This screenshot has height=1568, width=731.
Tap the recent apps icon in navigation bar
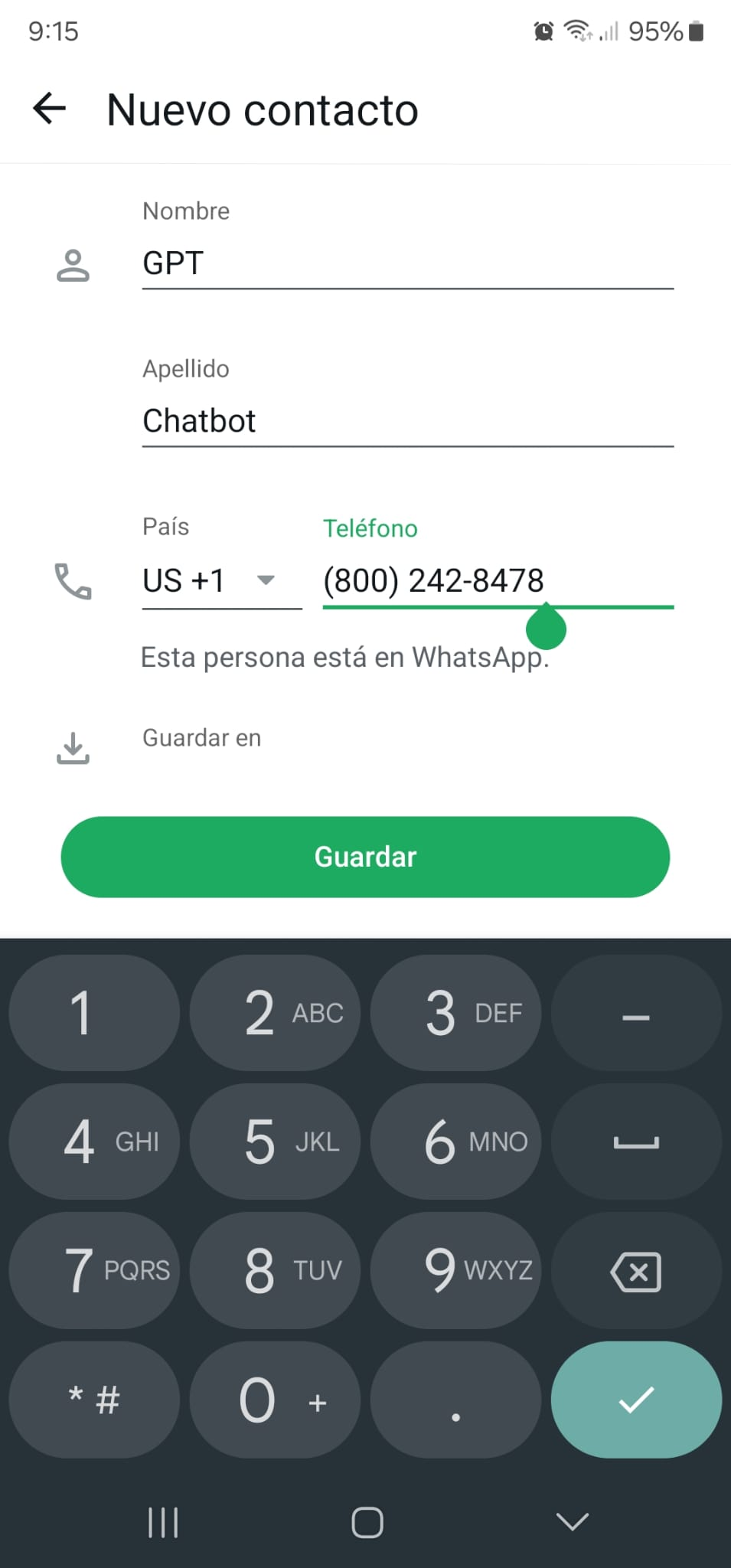click(162, 1523)
